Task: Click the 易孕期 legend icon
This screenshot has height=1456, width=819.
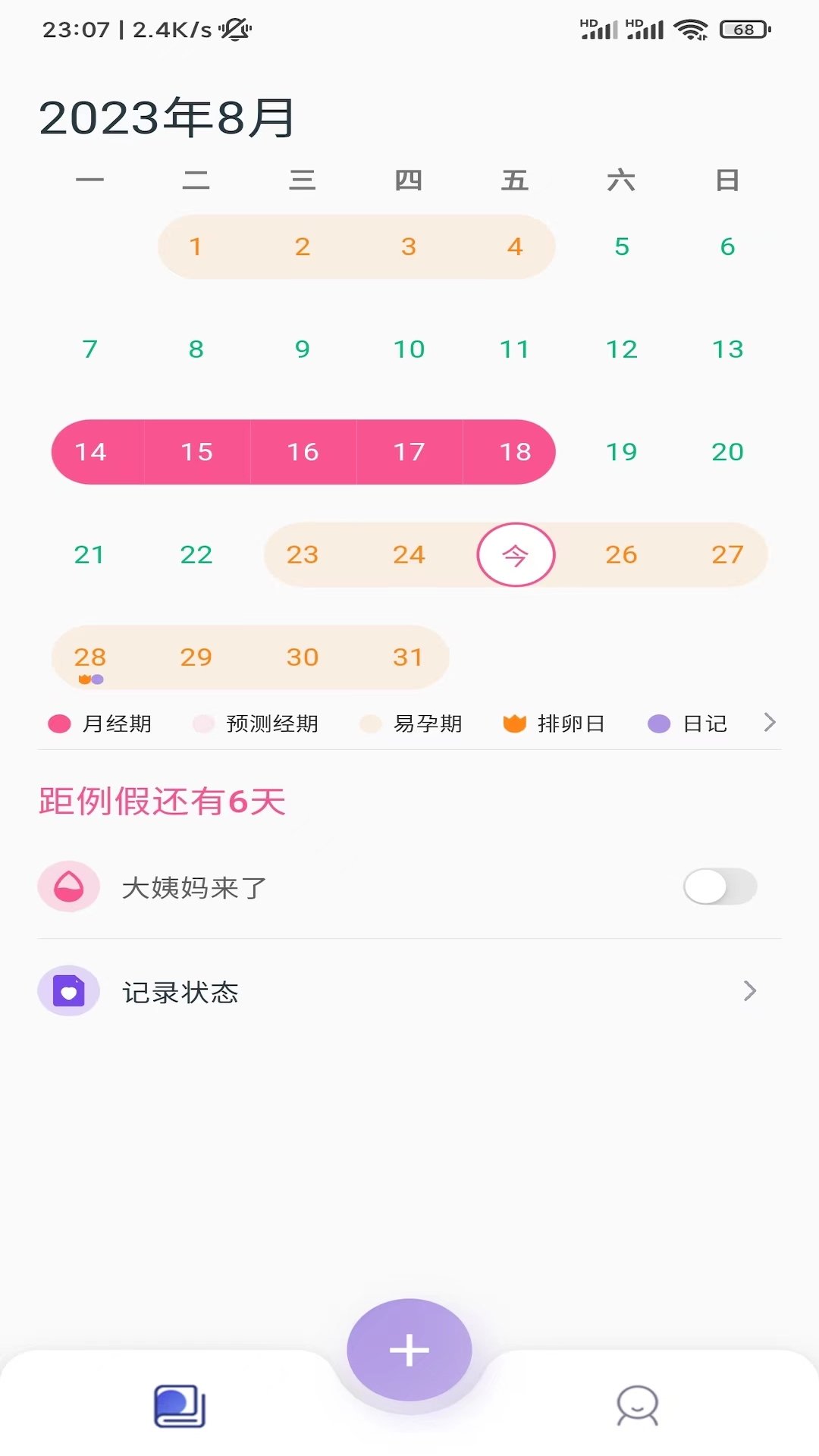Action: pos(372,723)
